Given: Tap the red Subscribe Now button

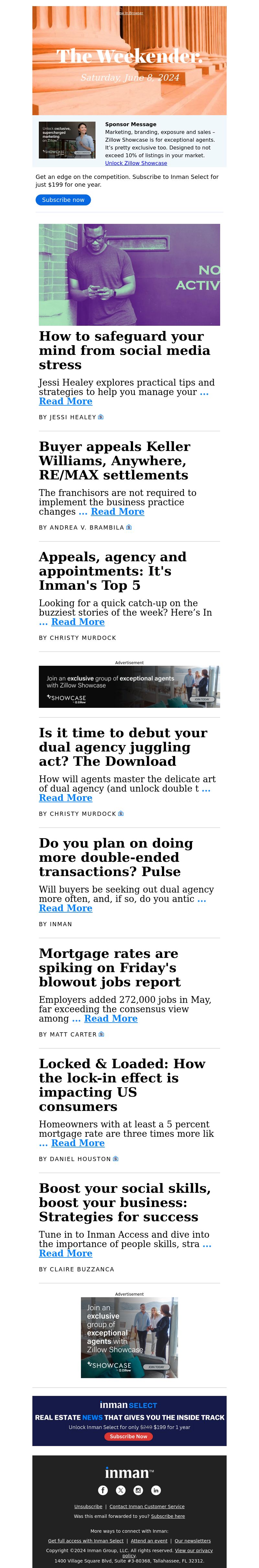Looking at the screenshot, I should (129, 1436).
